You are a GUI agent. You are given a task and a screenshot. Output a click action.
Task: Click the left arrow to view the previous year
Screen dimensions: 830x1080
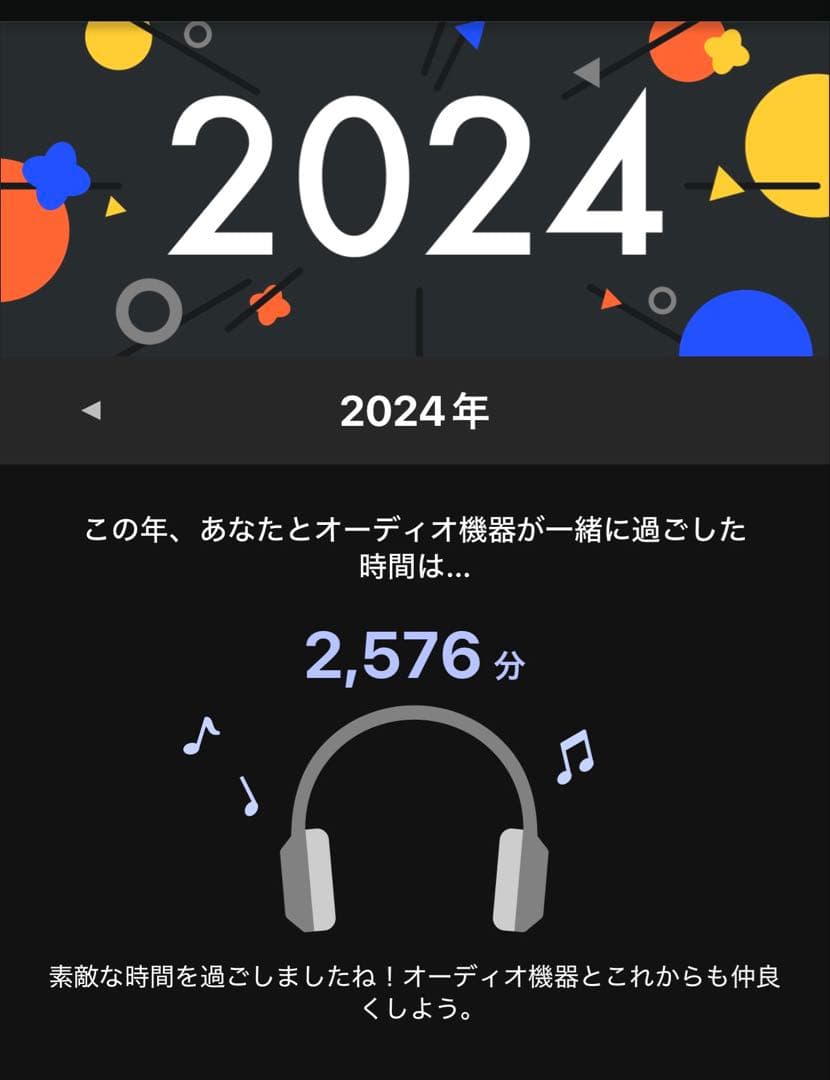coord(92,408)
